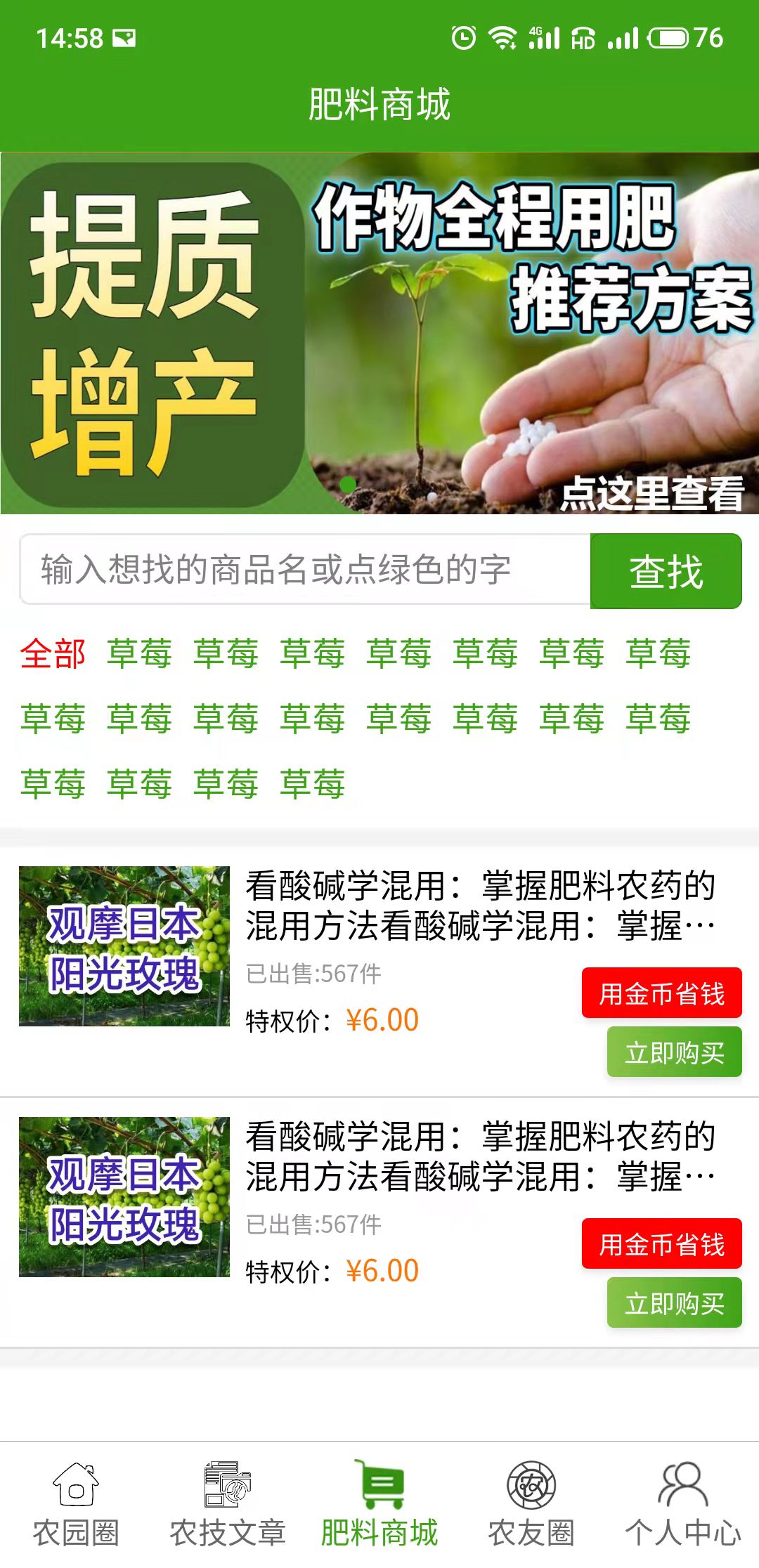Tap the 查找 search button

[x=666, y=571]
